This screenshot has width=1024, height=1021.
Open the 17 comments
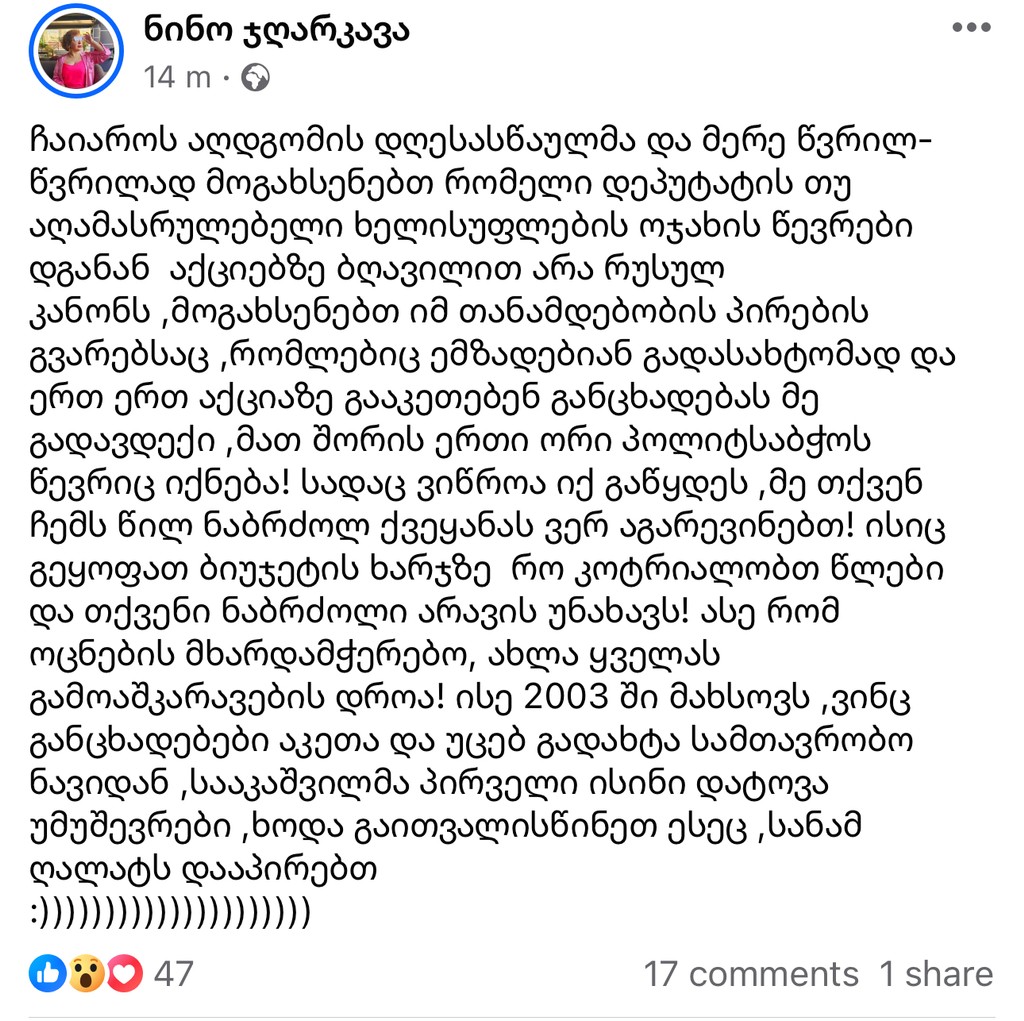[751, 974]
